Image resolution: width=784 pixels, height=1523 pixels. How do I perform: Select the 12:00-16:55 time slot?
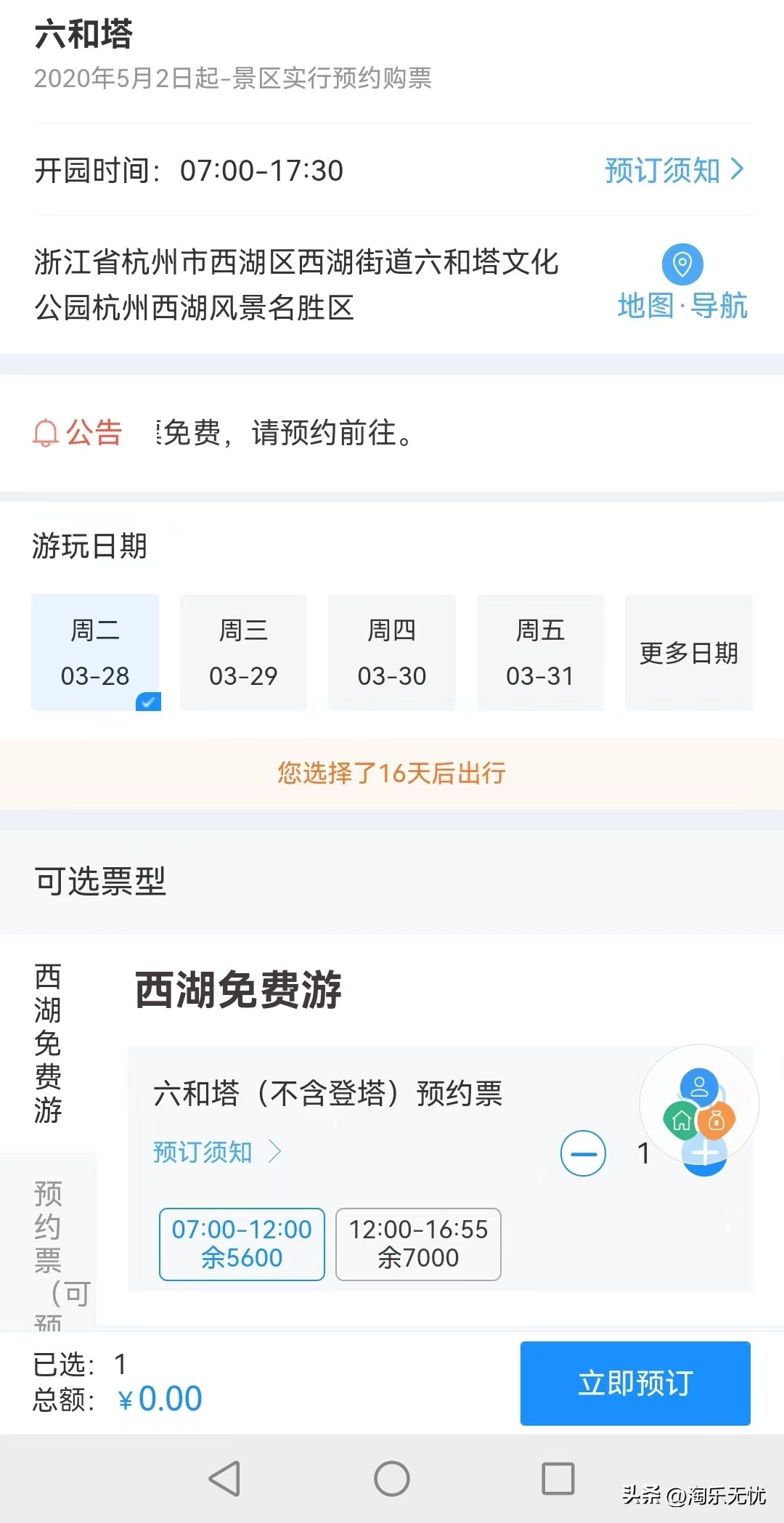pos(418,1244)
